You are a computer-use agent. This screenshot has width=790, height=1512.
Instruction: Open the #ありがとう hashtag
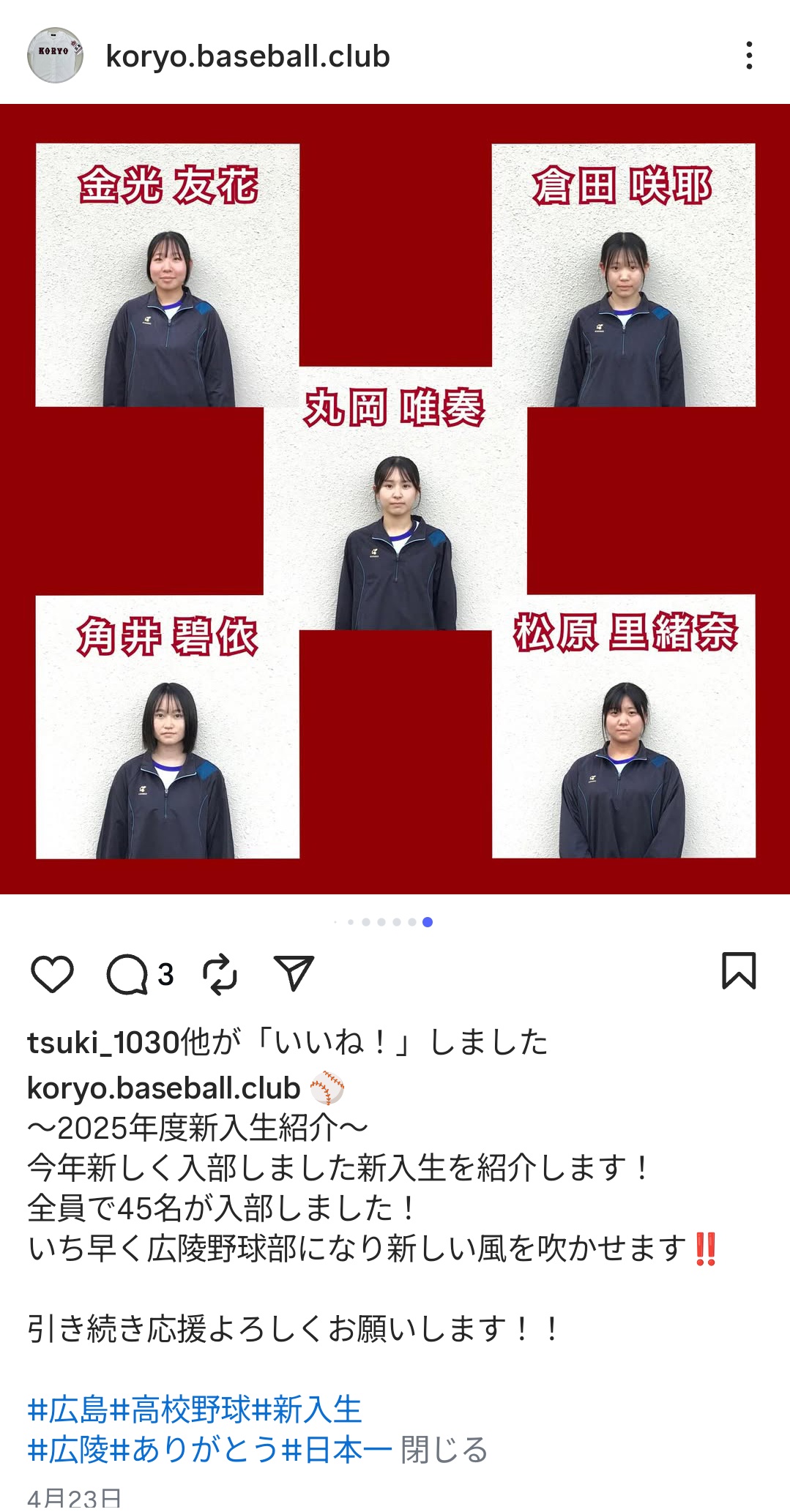click(194, 1449)
